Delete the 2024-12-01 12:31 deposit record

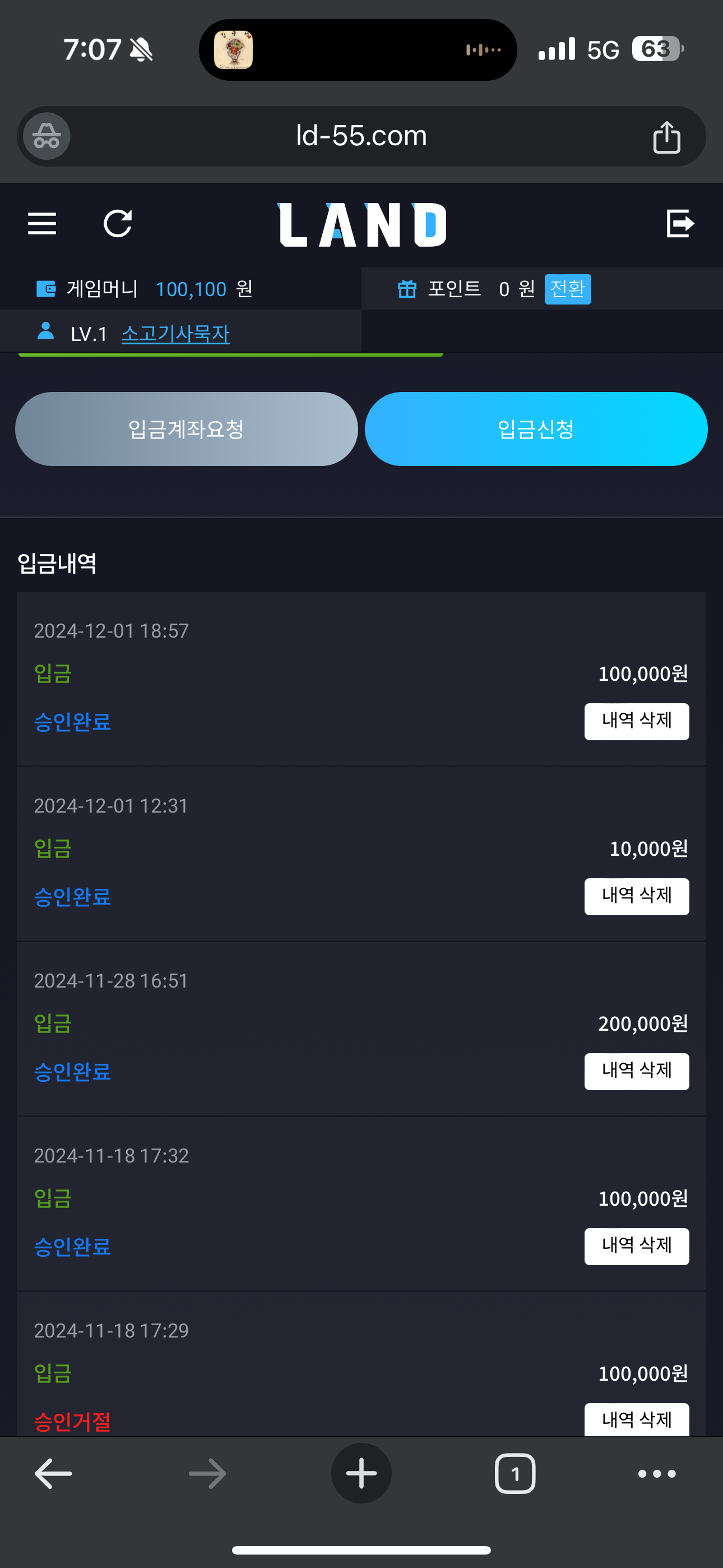coord(637,896)
